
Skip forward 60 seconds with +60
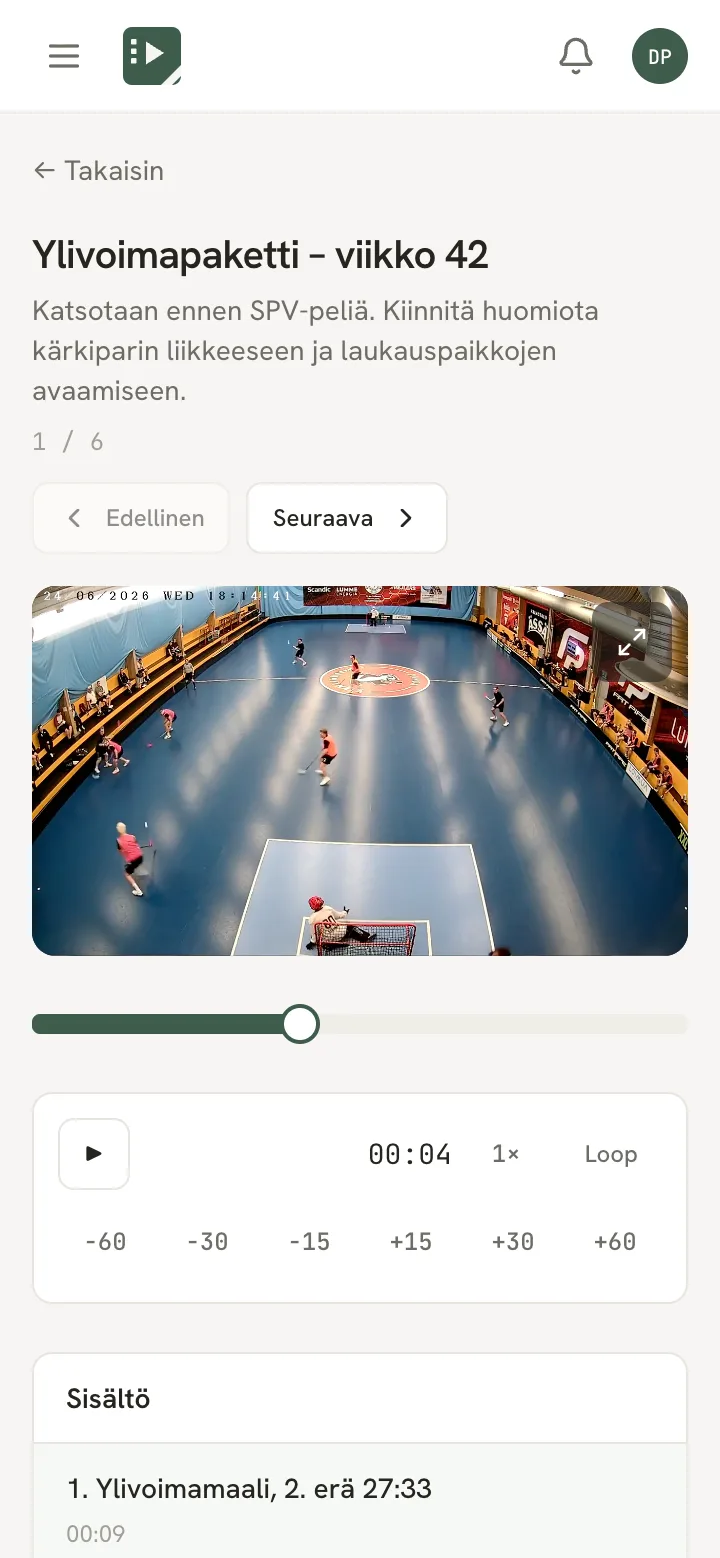615,1242
